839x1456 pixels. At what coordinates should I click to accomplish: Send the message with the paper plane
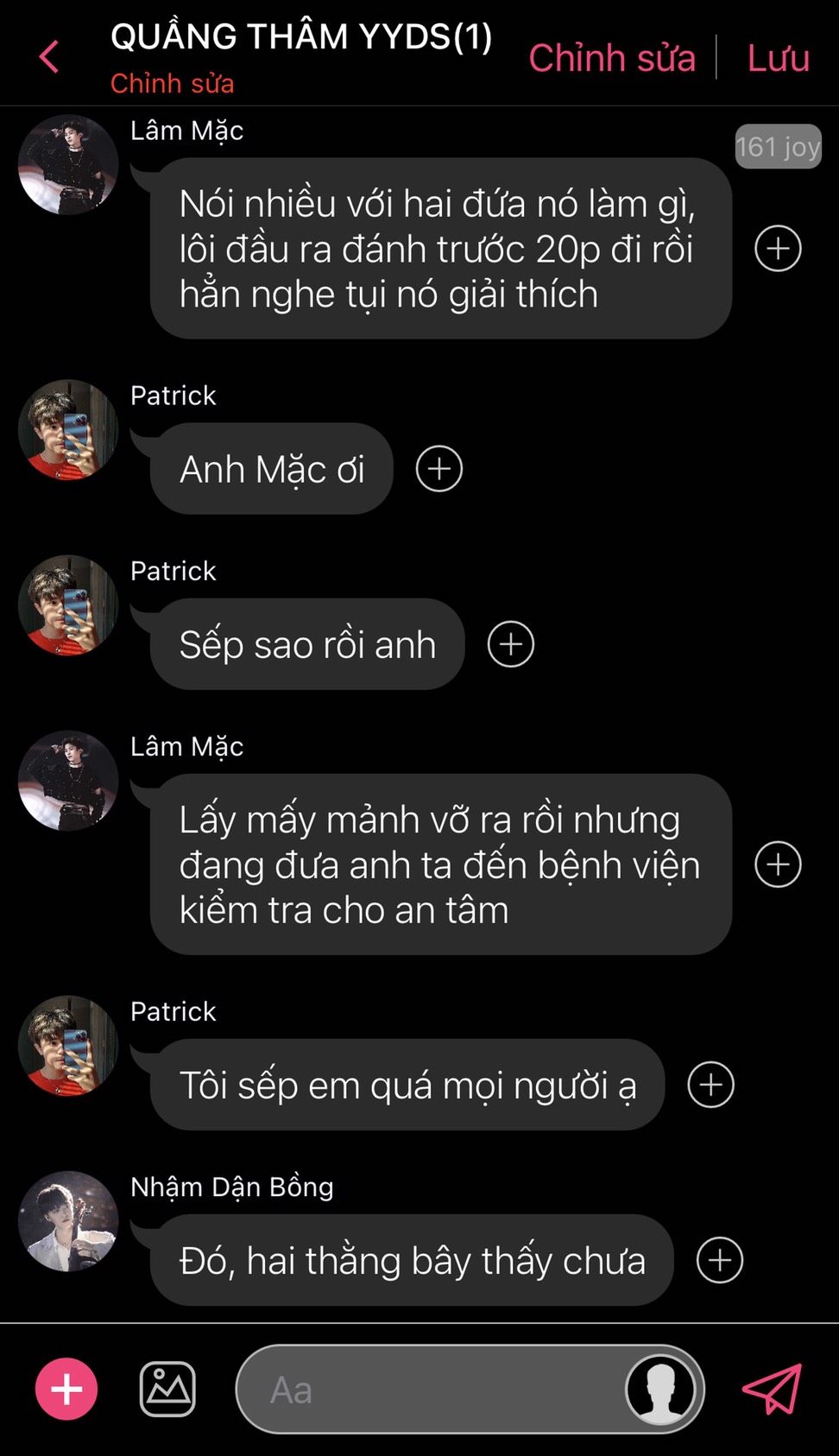click(773, 1389)
